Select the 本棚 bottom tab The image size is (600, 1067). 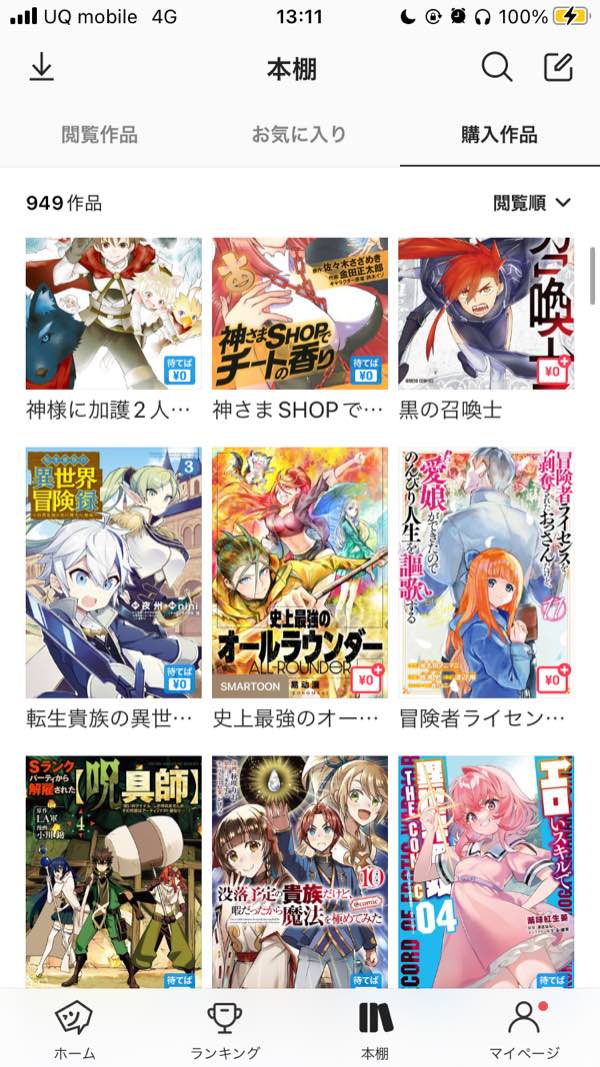pyautogui.click(x=375, y=1030)
